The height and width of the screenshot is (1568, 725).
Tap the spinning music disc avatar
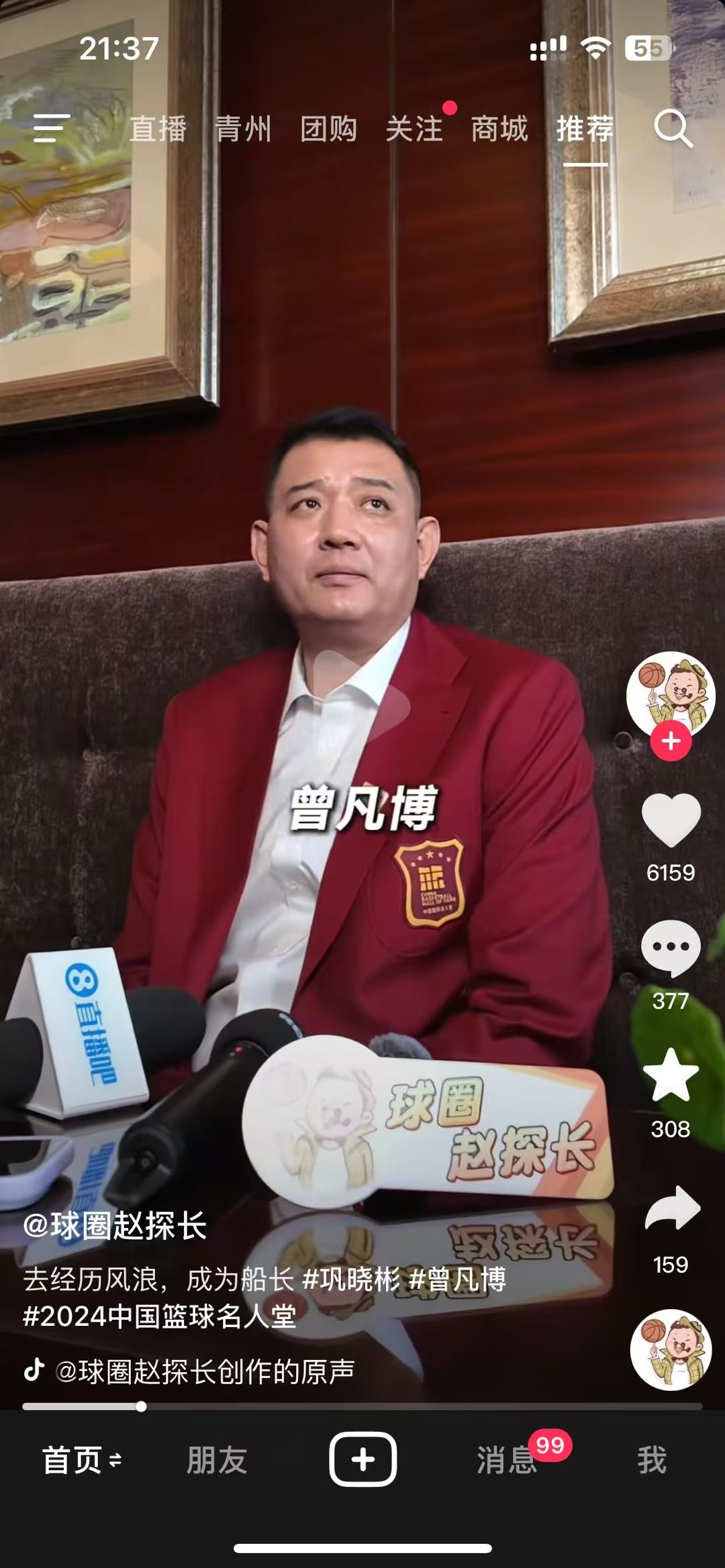point(671,1349)
